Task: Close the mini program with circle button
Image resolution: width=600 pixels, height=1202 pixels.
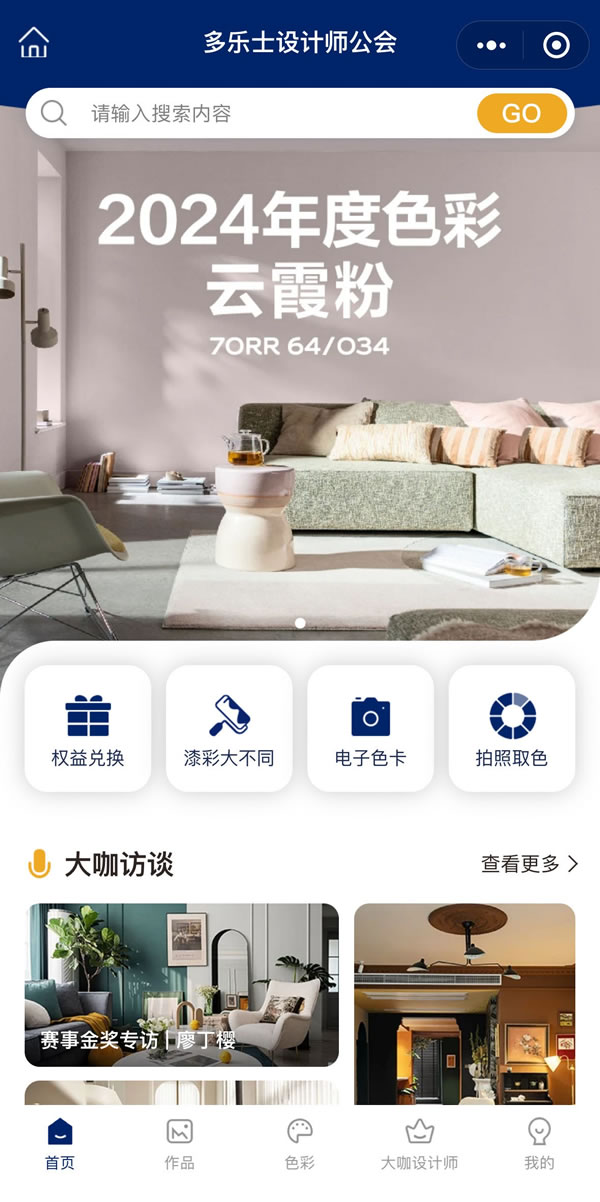Action: point(555,45)
